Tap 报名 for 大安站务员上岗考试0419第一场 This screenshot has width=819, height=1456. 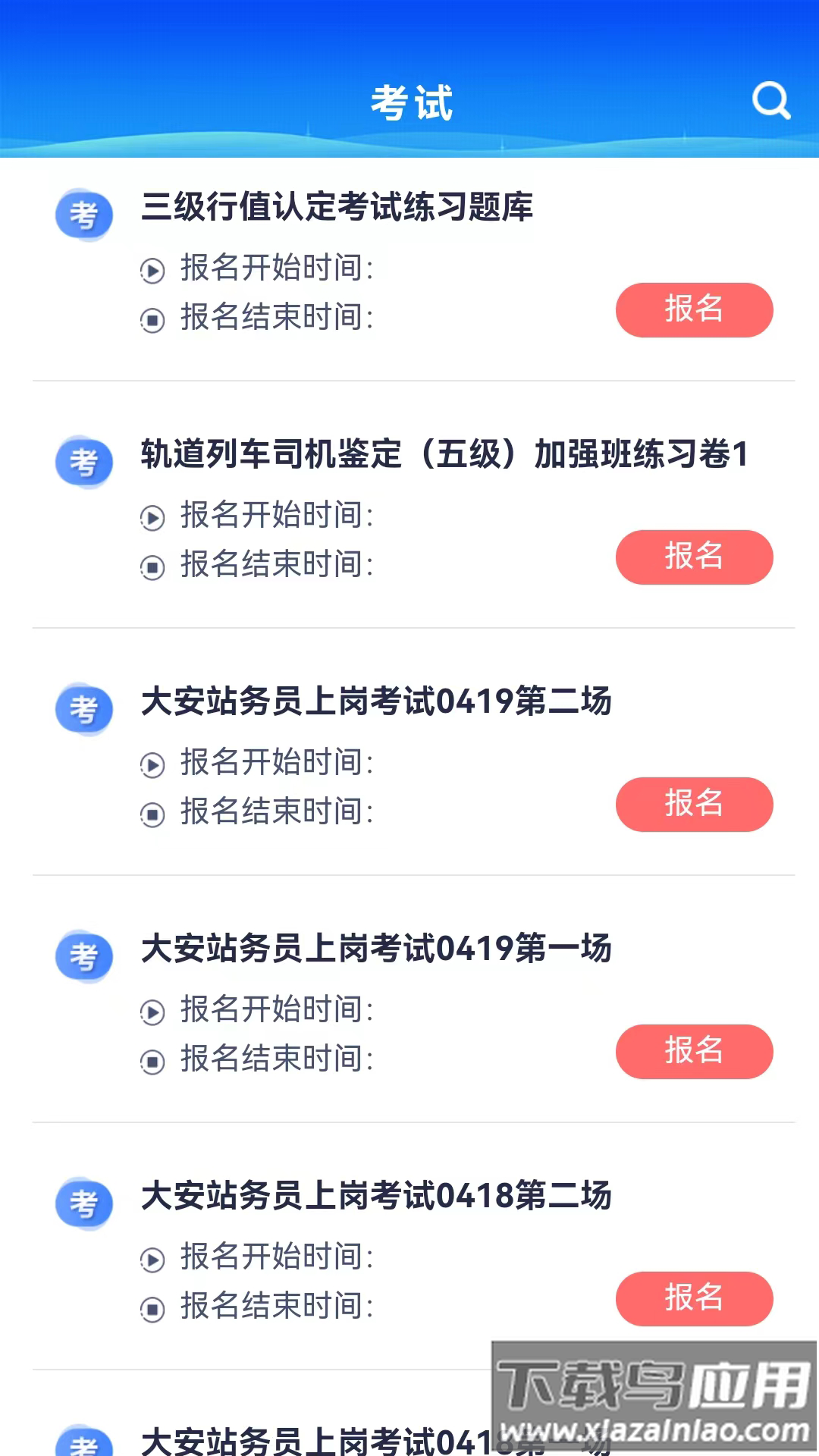[694, 1052]
